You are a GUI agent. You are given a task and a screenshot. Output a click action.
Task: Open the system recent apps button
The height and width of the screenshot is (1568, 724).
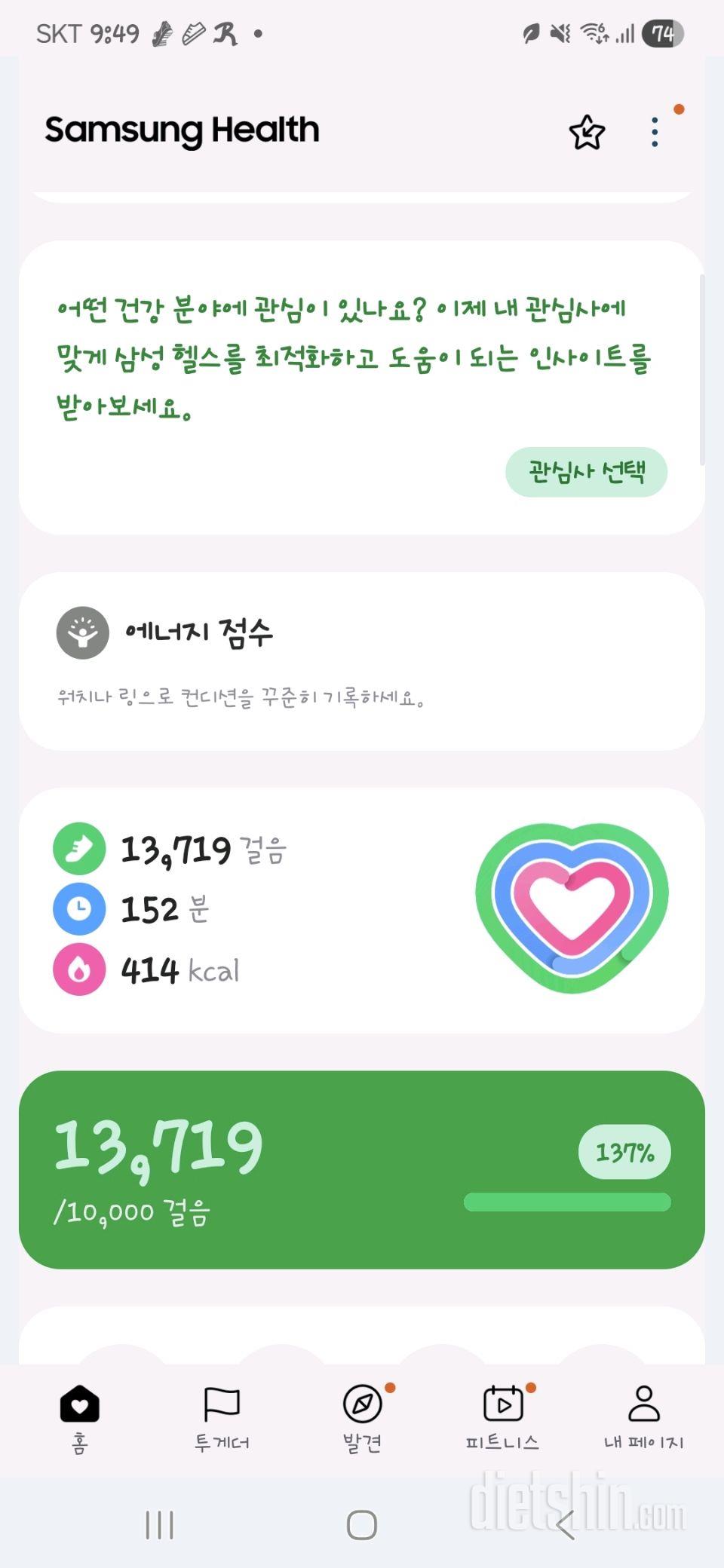pos(159,1525)
